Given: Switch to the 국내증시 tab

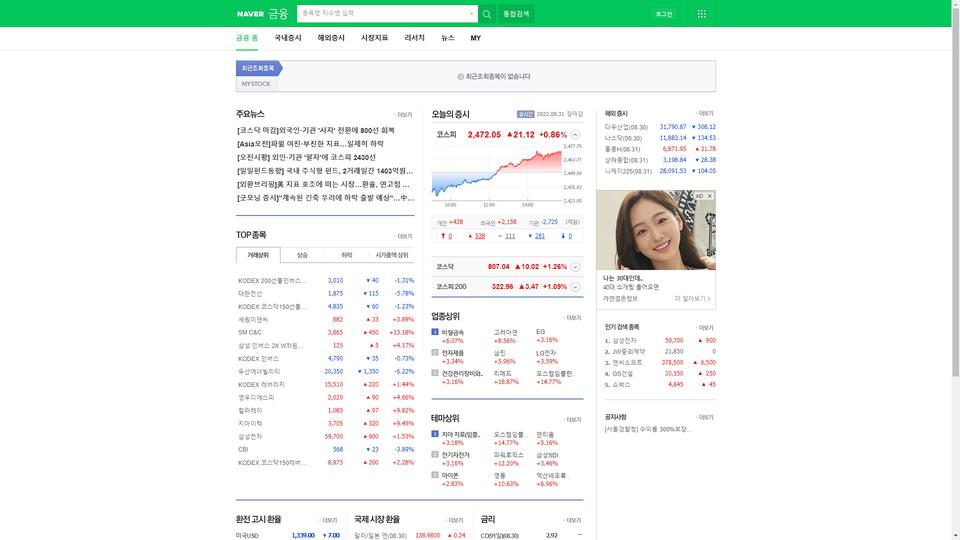Looking at the screenshot, I should point(288,38).
